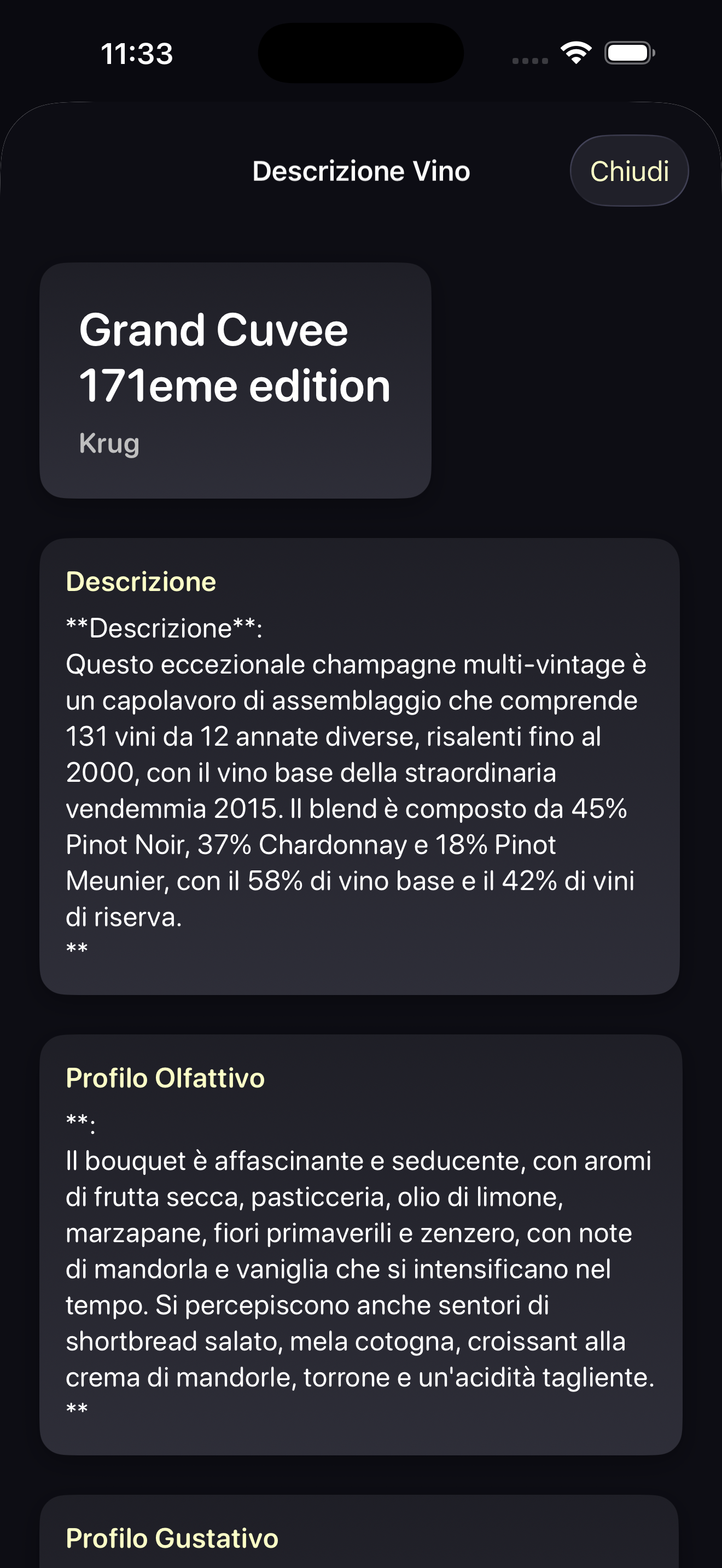Screen dimensions: 722x1568
Task: Tap the Dynamic Island area
Action: point(360,54)
